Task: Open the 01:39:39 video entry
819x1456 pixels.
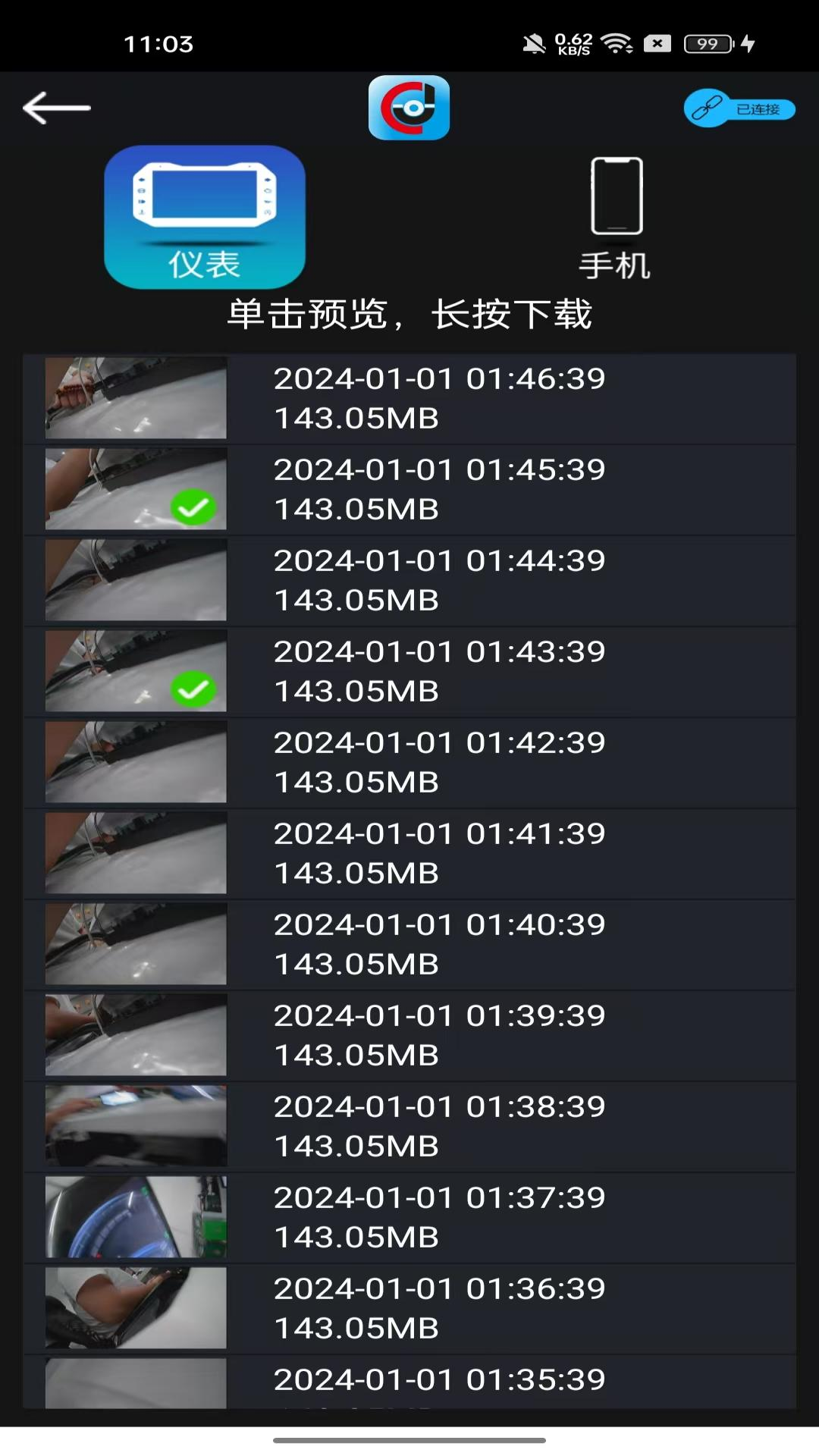Action: 409,1035
